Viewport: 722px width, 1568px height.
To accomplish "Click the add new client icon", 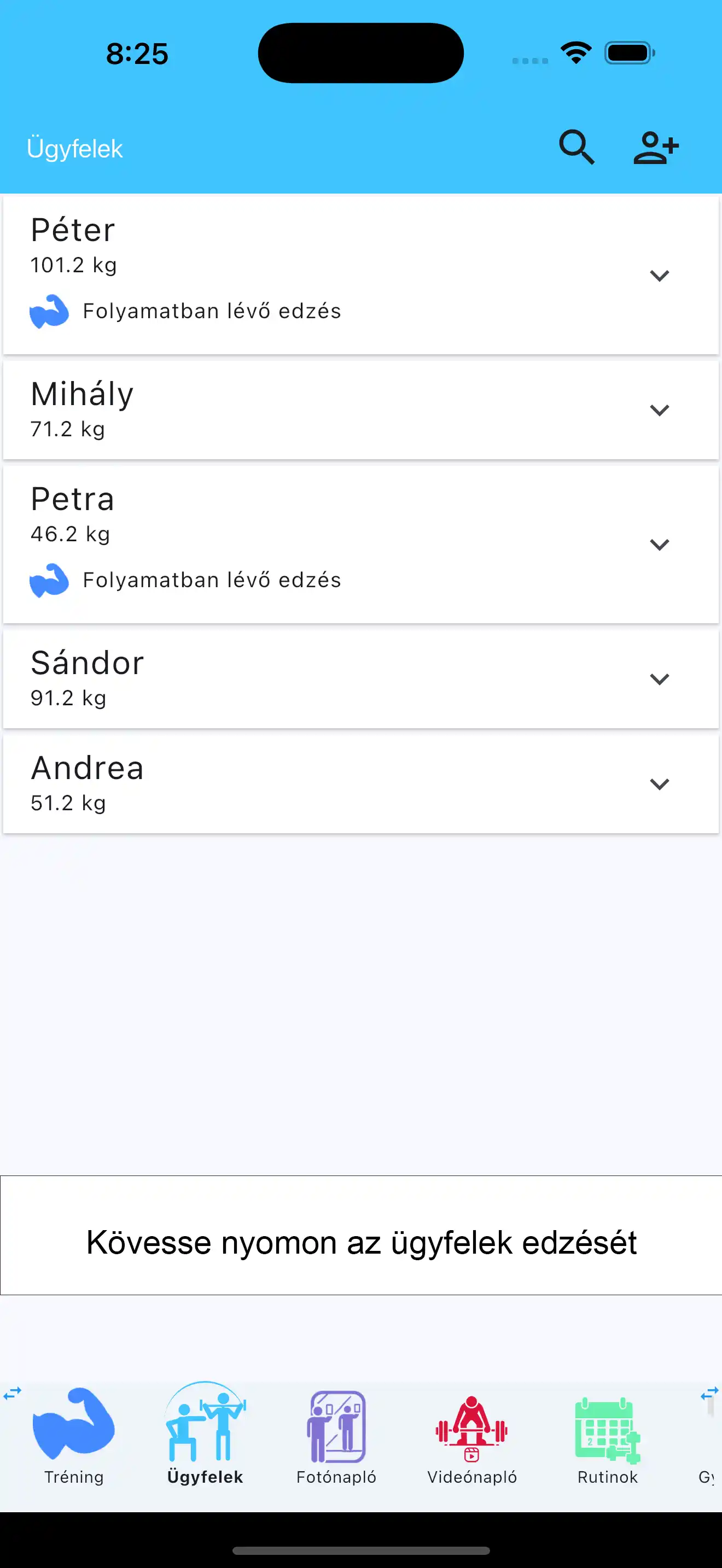I will [656, 147].
